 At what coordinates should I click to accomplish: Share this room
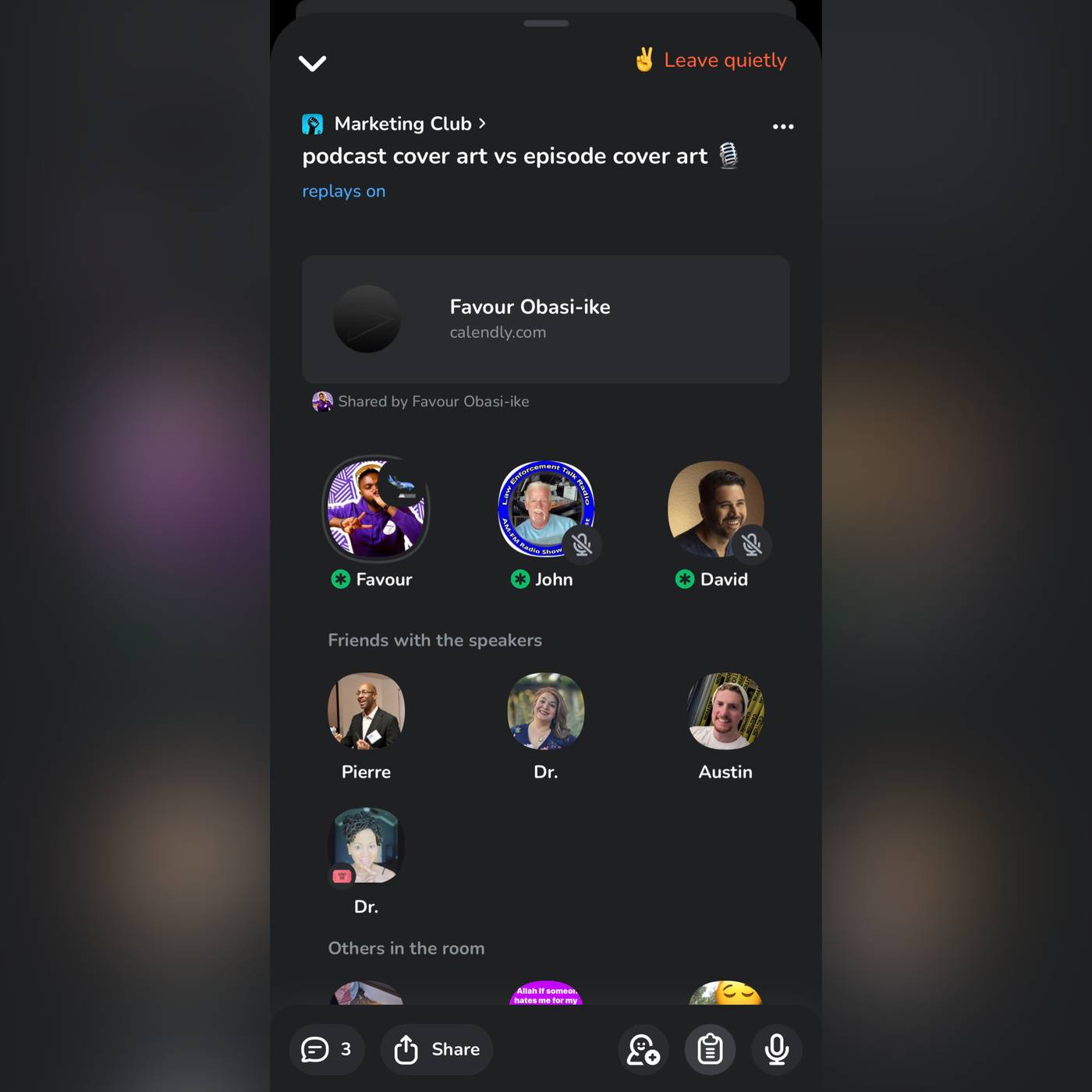[437, 1049]
